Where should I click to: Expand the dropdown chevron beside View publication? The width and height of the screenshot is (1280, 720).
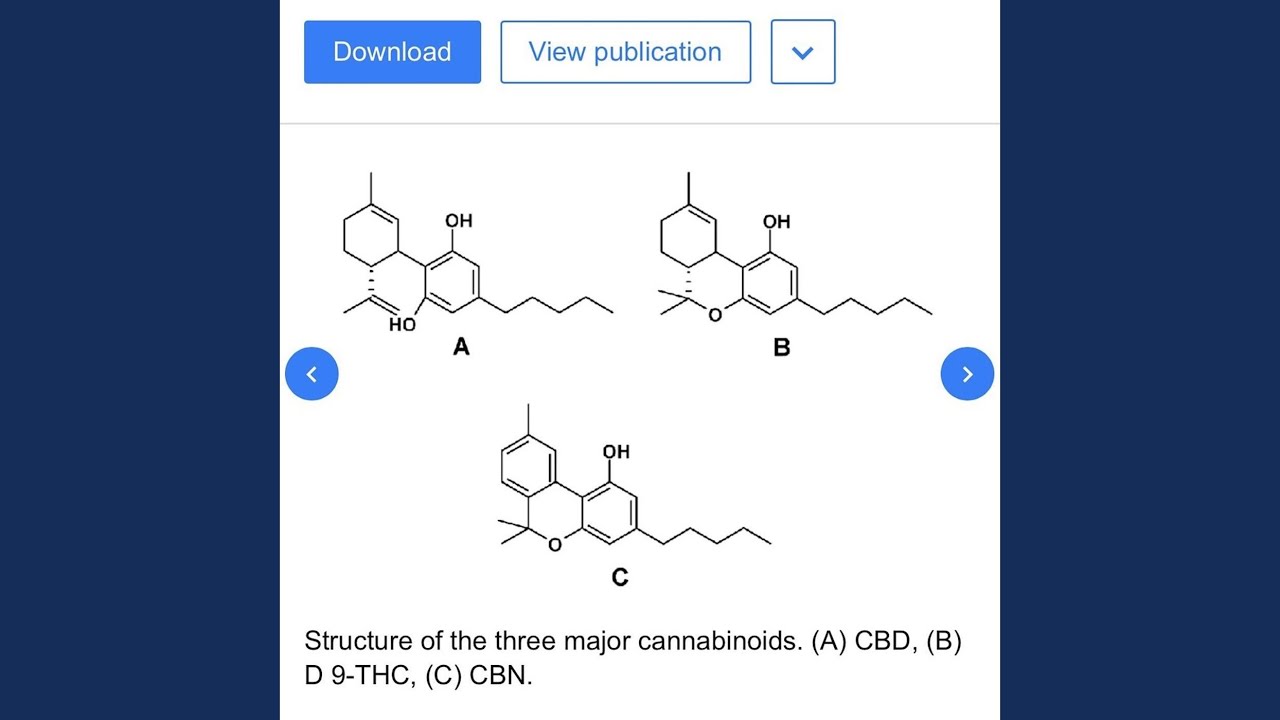point(802,52)
